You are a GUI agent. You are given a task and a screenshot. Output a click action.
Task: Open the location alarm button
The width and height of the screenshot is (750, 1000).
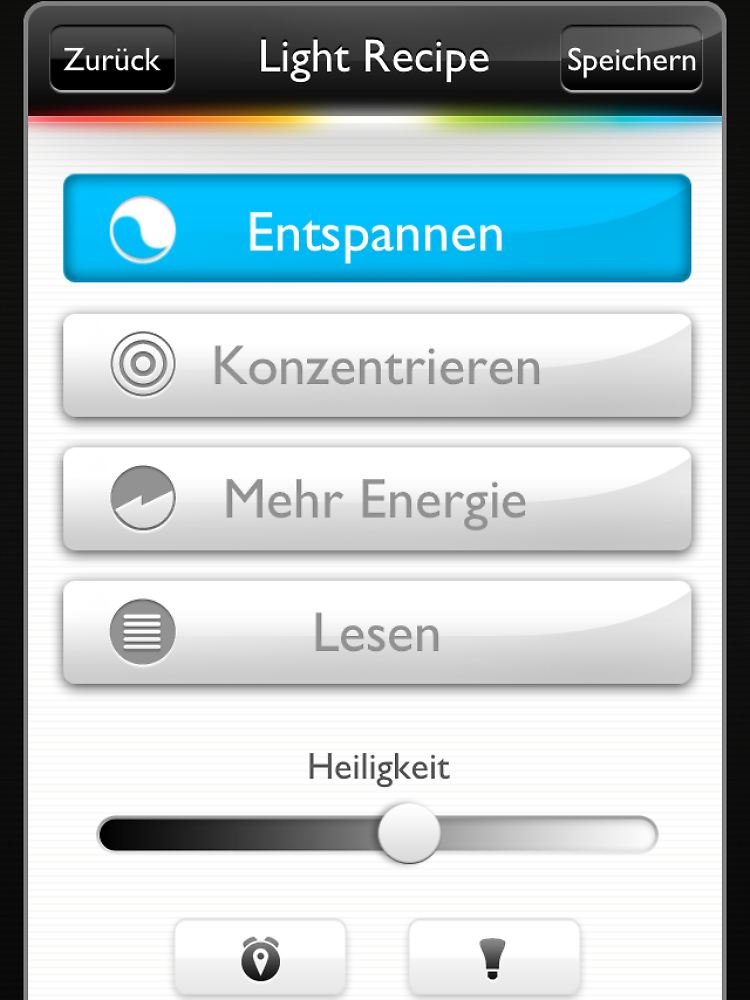pyautogui.click(x=260, y=958)
